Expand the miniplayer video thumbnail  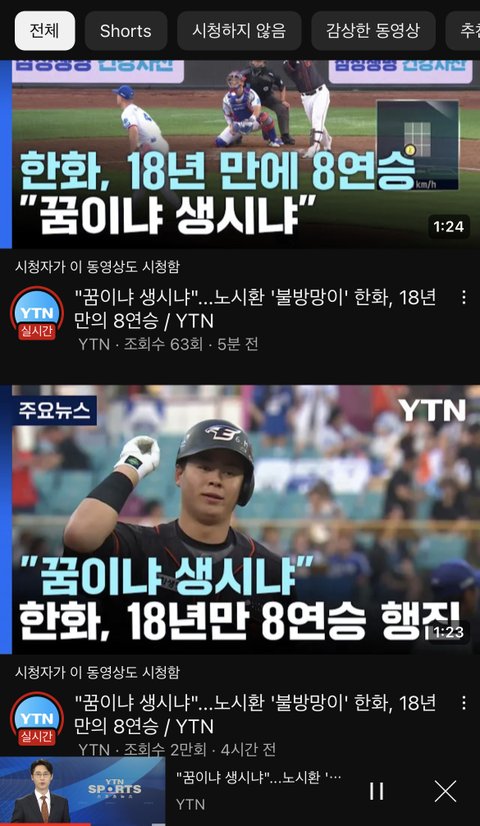click(x=83, y=791)
